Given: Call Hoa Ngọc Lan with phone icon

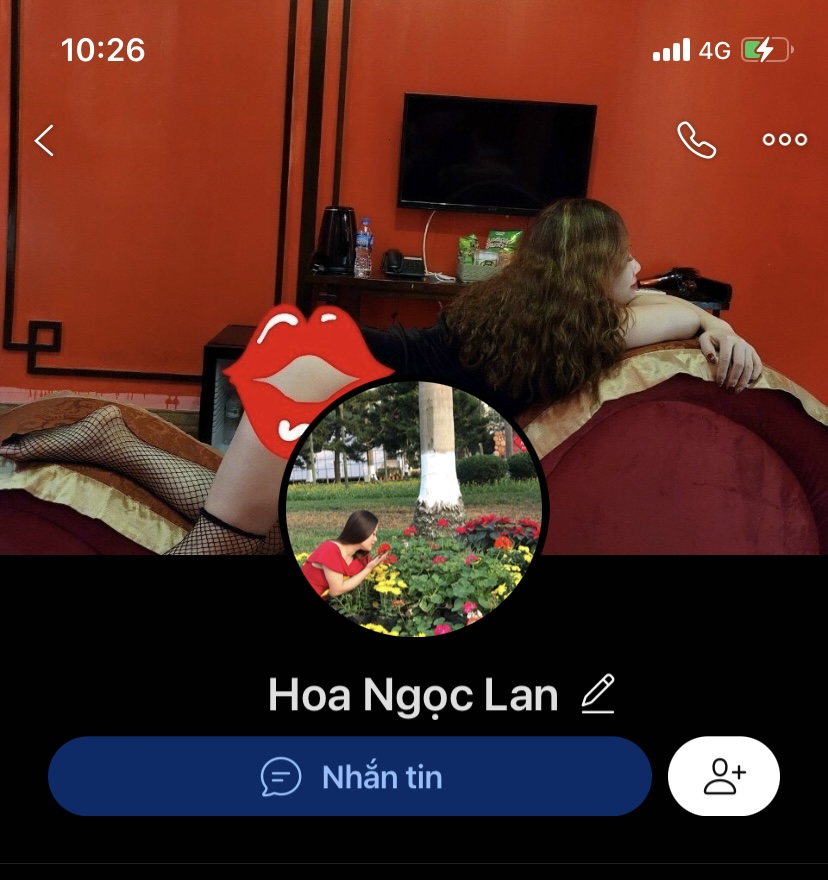Looking at the screenshot, I should (x=697, y=140).
